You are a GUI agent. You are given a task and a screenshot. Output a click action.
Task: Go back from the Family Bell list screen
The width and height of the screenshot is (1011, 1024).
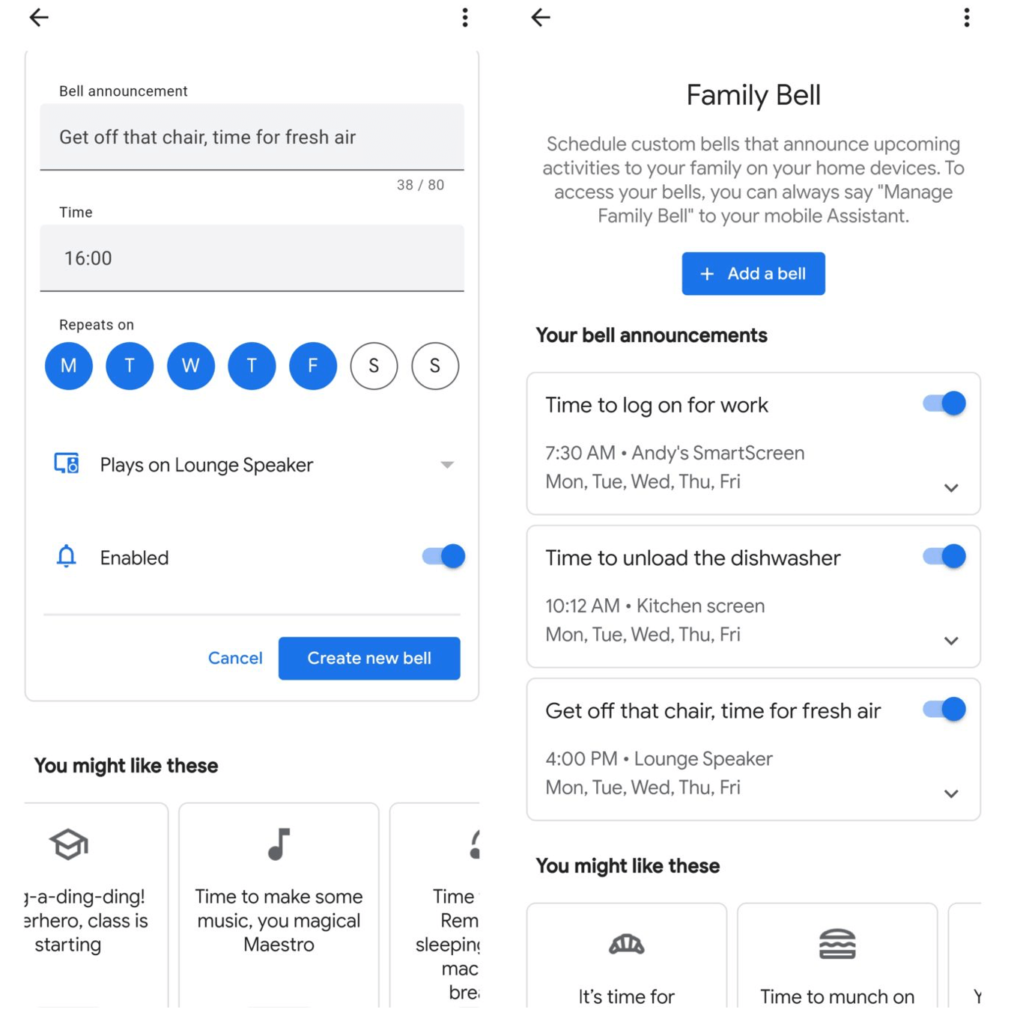click(541, 18)
